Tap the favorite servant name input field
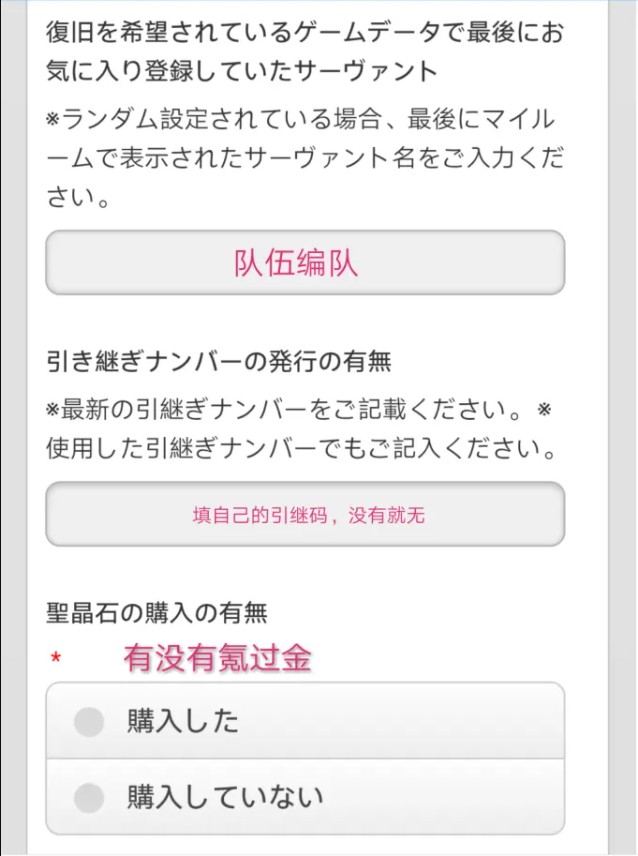The image size is (638, 856). click(x=305, y=263)
